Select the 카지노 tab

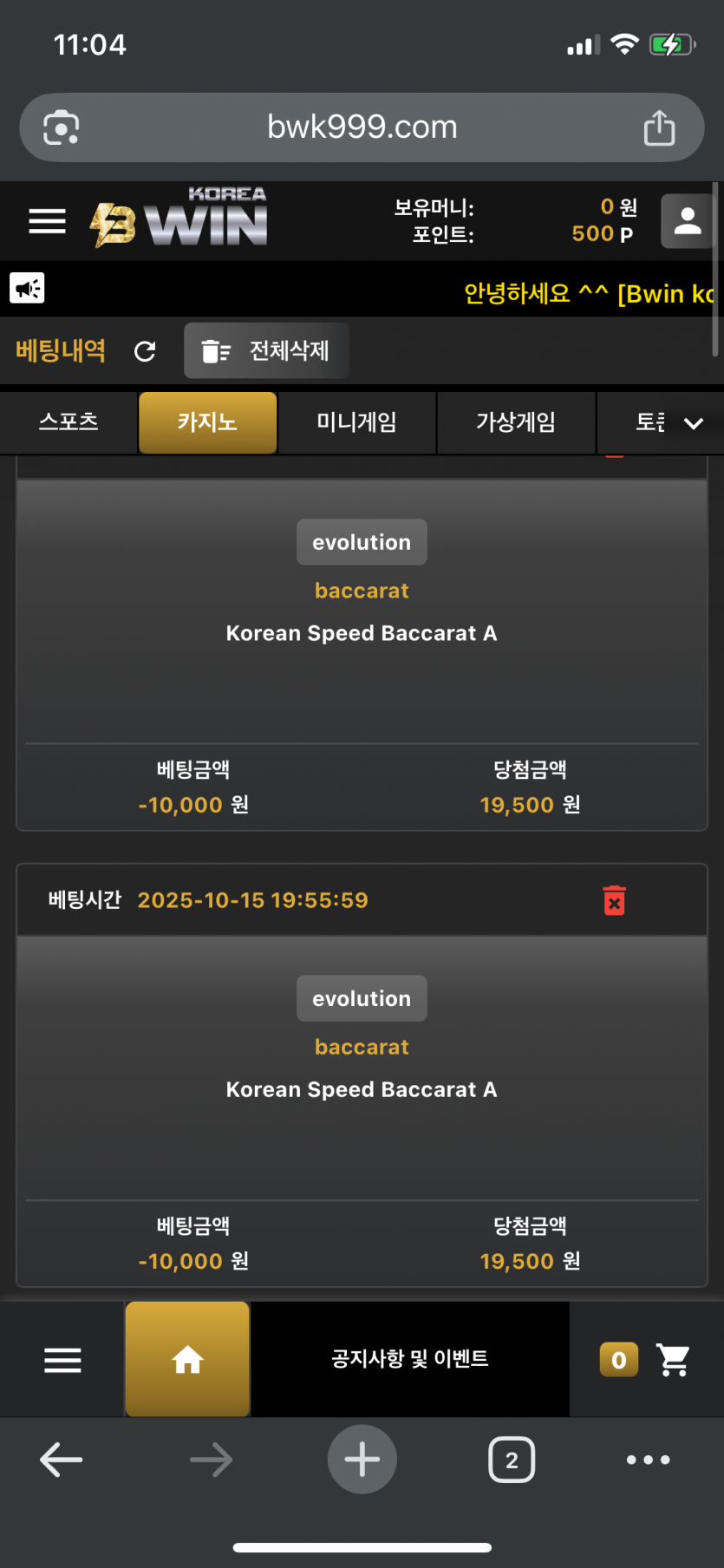207,422
